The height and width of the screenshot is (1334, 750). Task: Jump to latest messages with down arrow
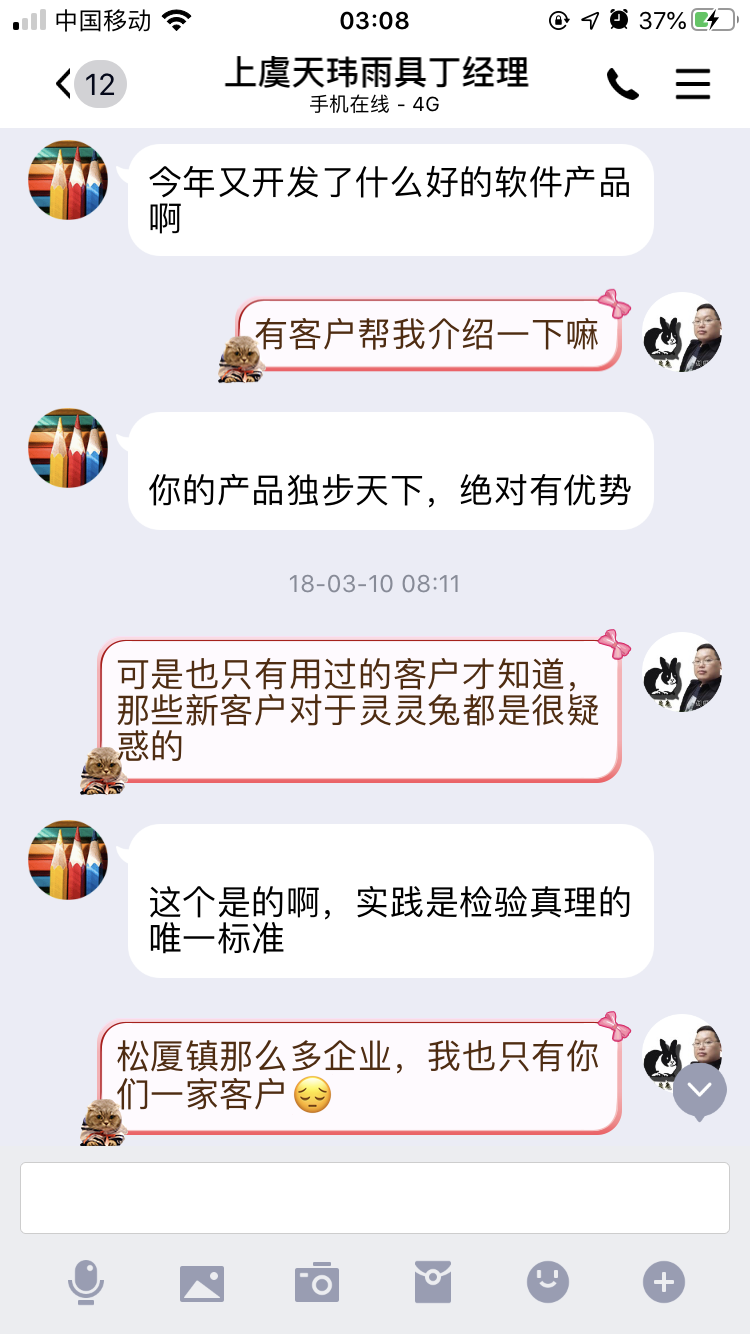tap(699, 1090)
